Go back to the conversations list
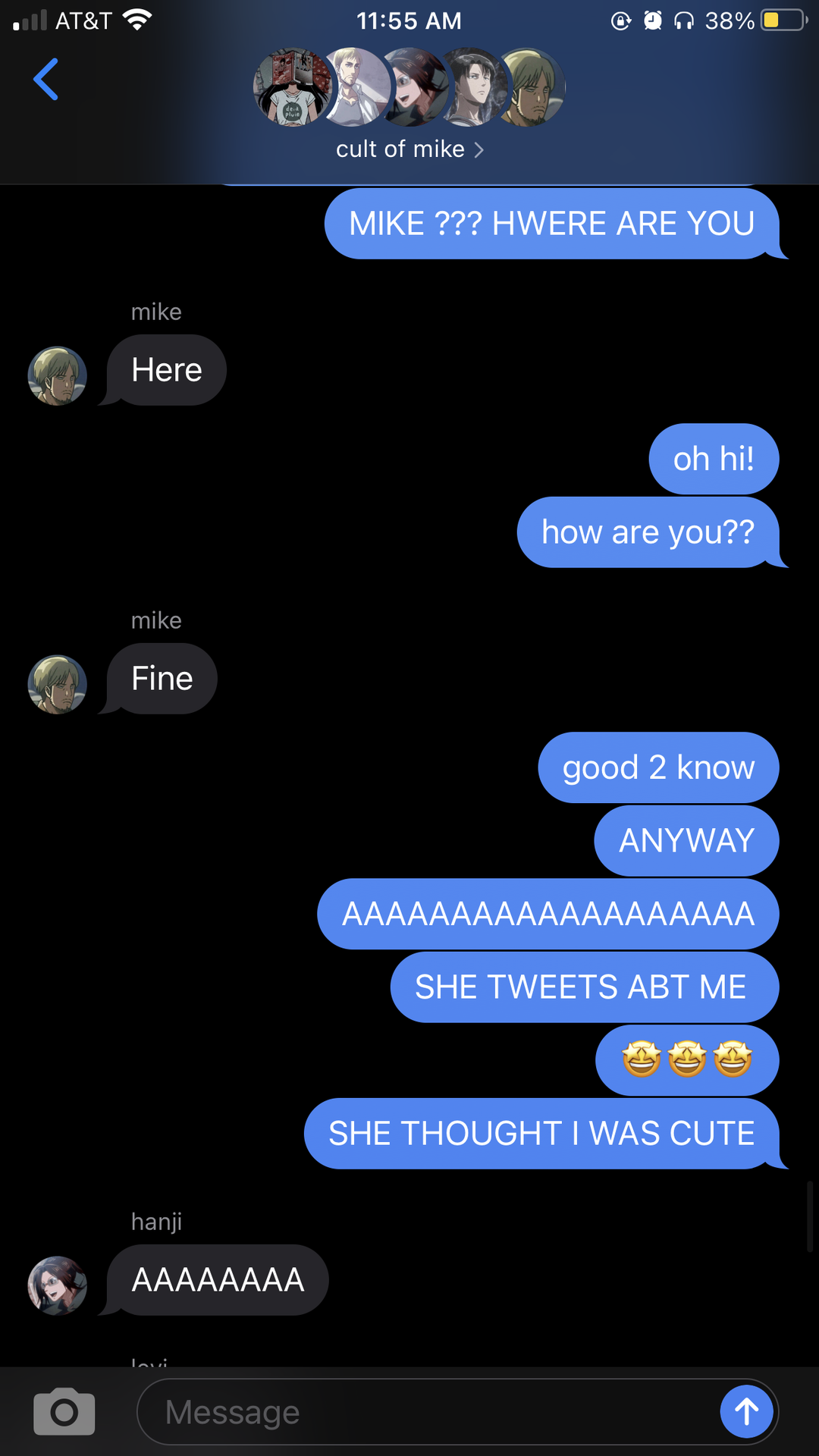The height and width of the screenshot is (1456, 819). (46, 79)
